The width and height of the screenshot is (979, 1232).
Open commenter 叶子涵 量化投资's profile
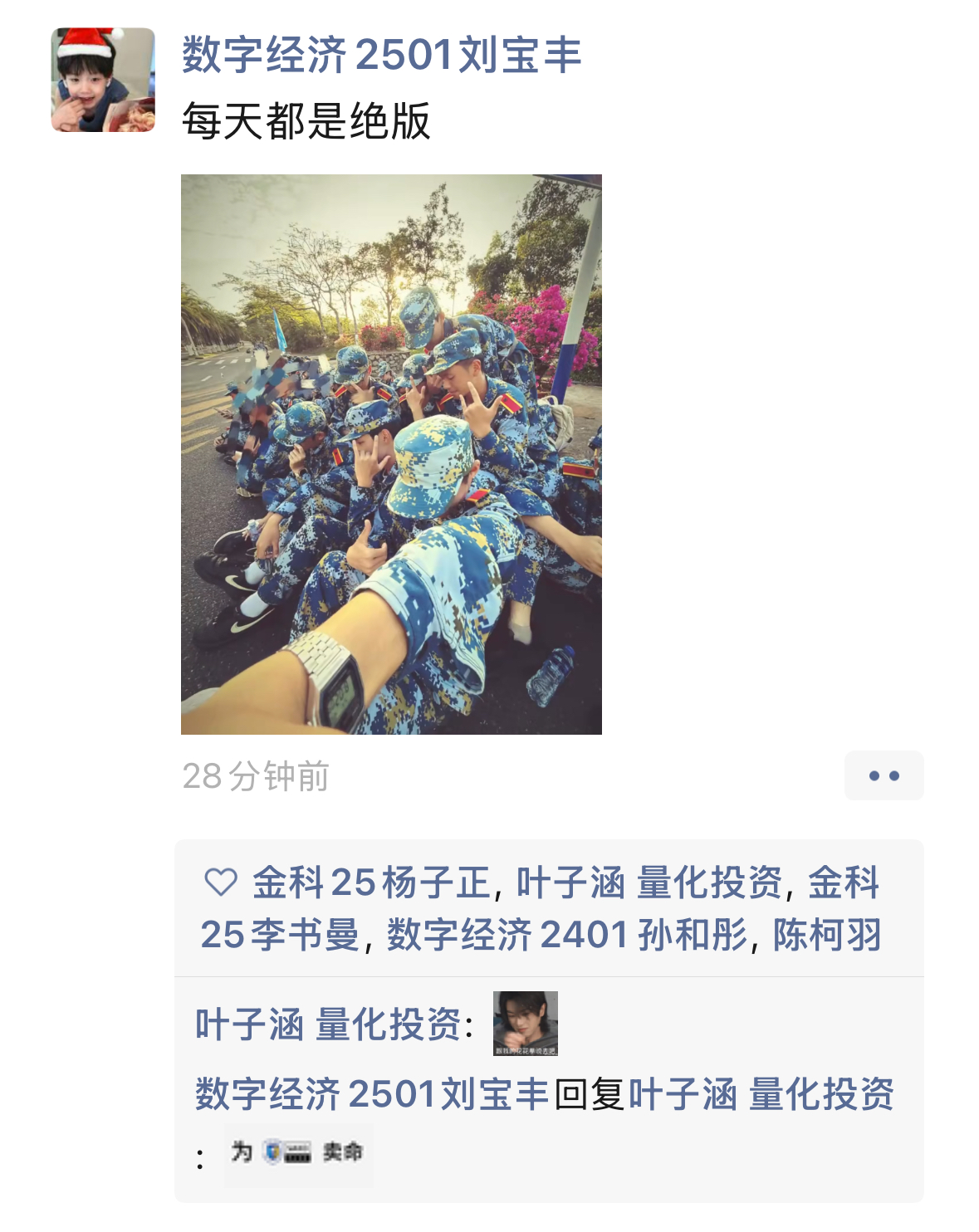click(328, 1024)
